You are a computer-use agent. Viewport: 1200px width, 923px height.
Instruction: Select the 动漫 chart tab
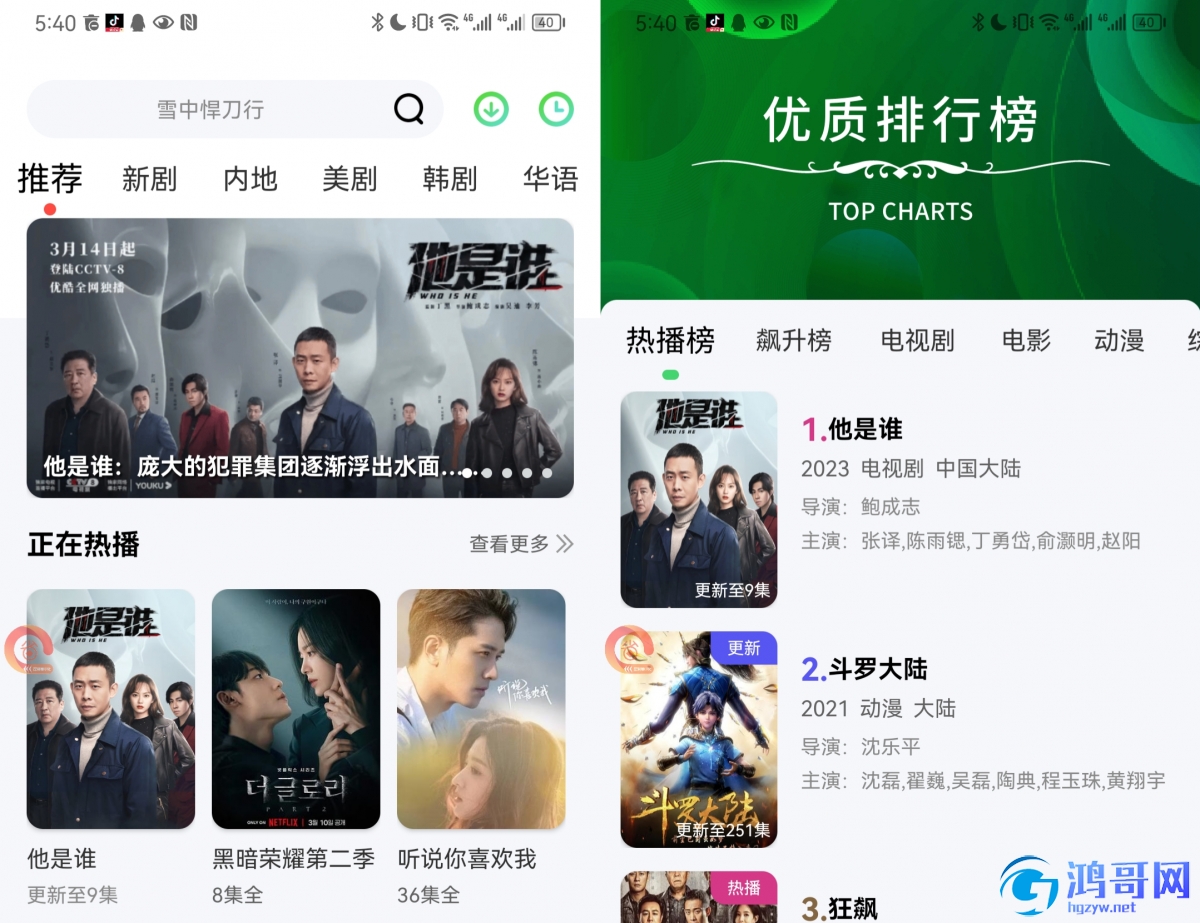1118,340
